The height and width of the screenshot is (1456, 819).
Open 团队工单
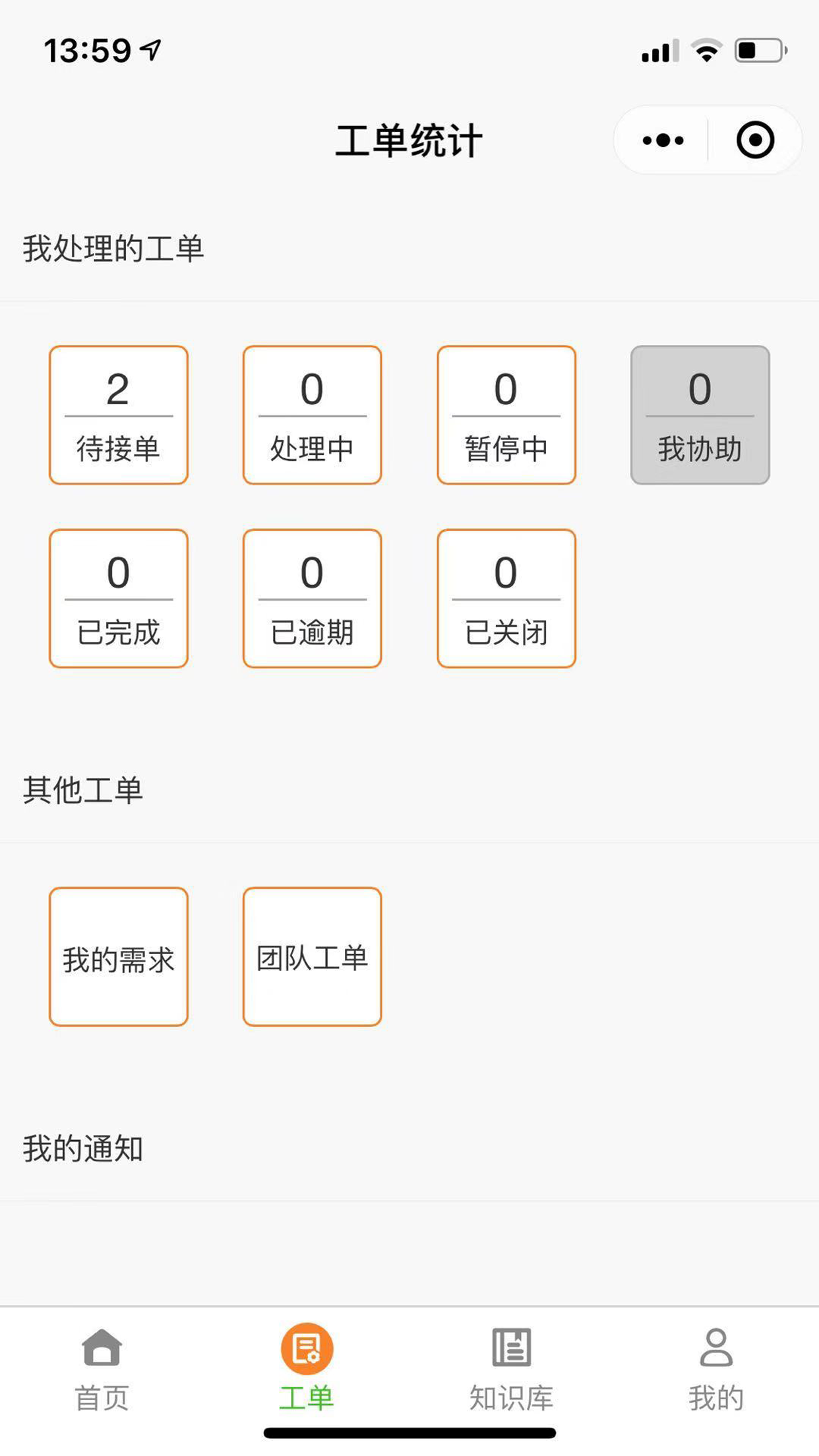pos(313,957)
